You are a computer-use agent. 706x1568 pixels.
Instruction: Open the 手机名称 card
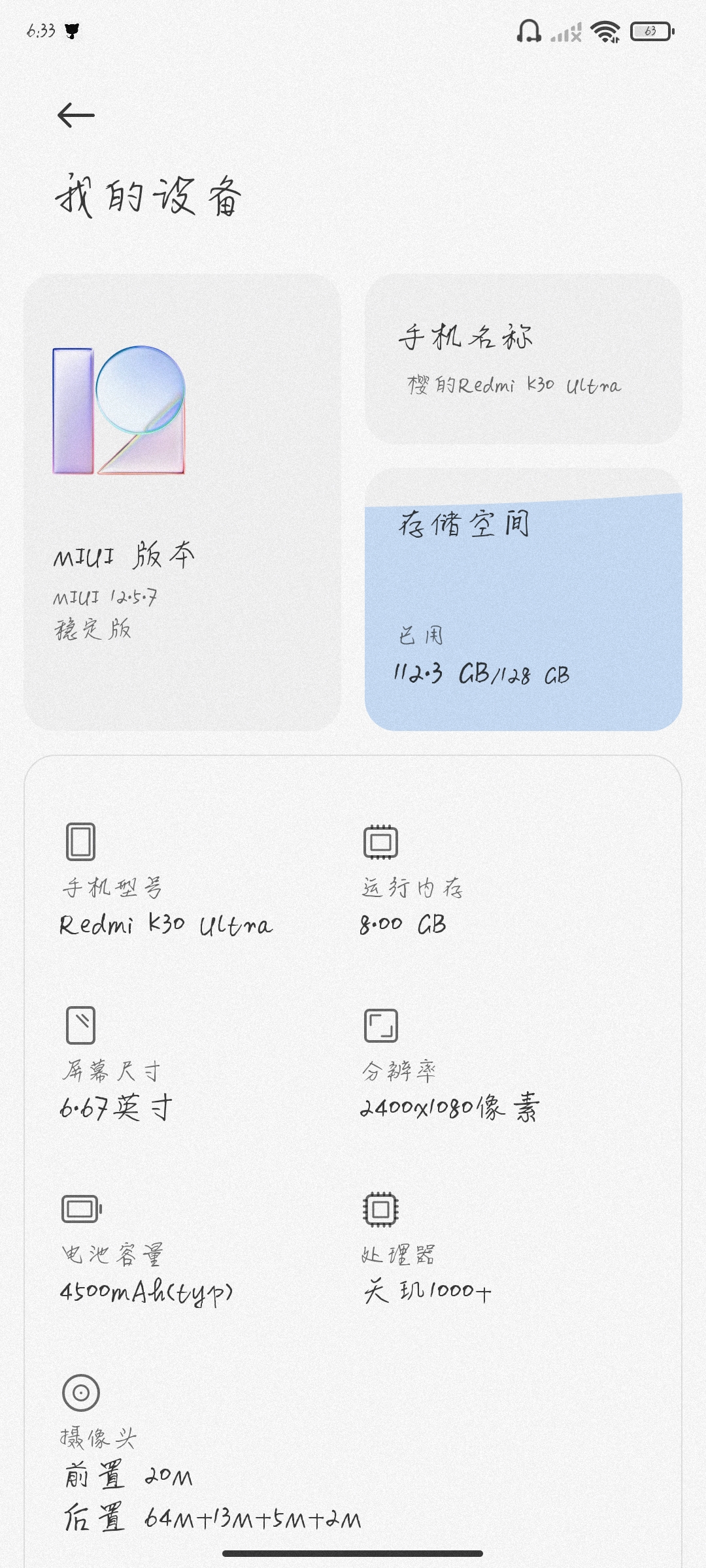point(523,359)
